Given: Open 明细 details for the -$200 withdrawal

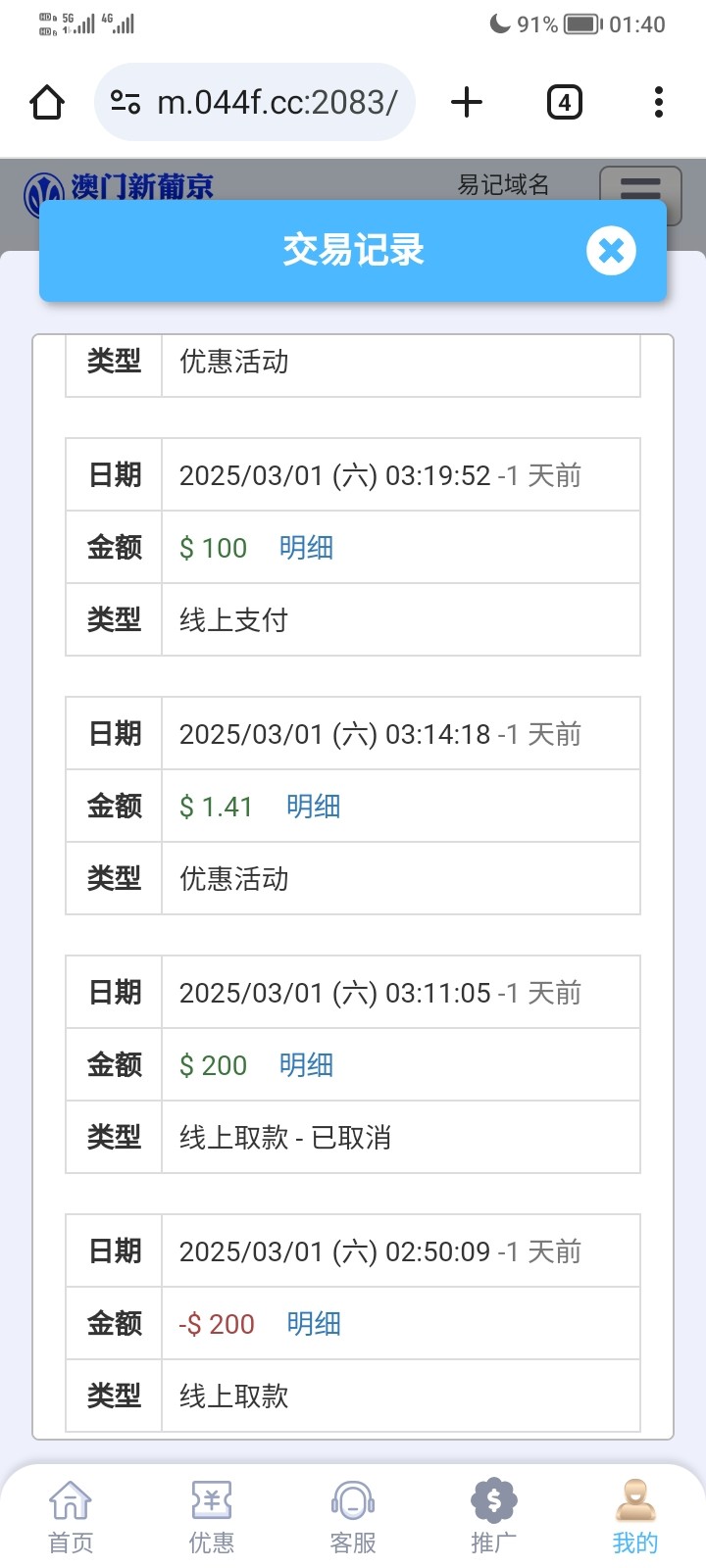Looking at the screenshot, I should click(313, 1323).
